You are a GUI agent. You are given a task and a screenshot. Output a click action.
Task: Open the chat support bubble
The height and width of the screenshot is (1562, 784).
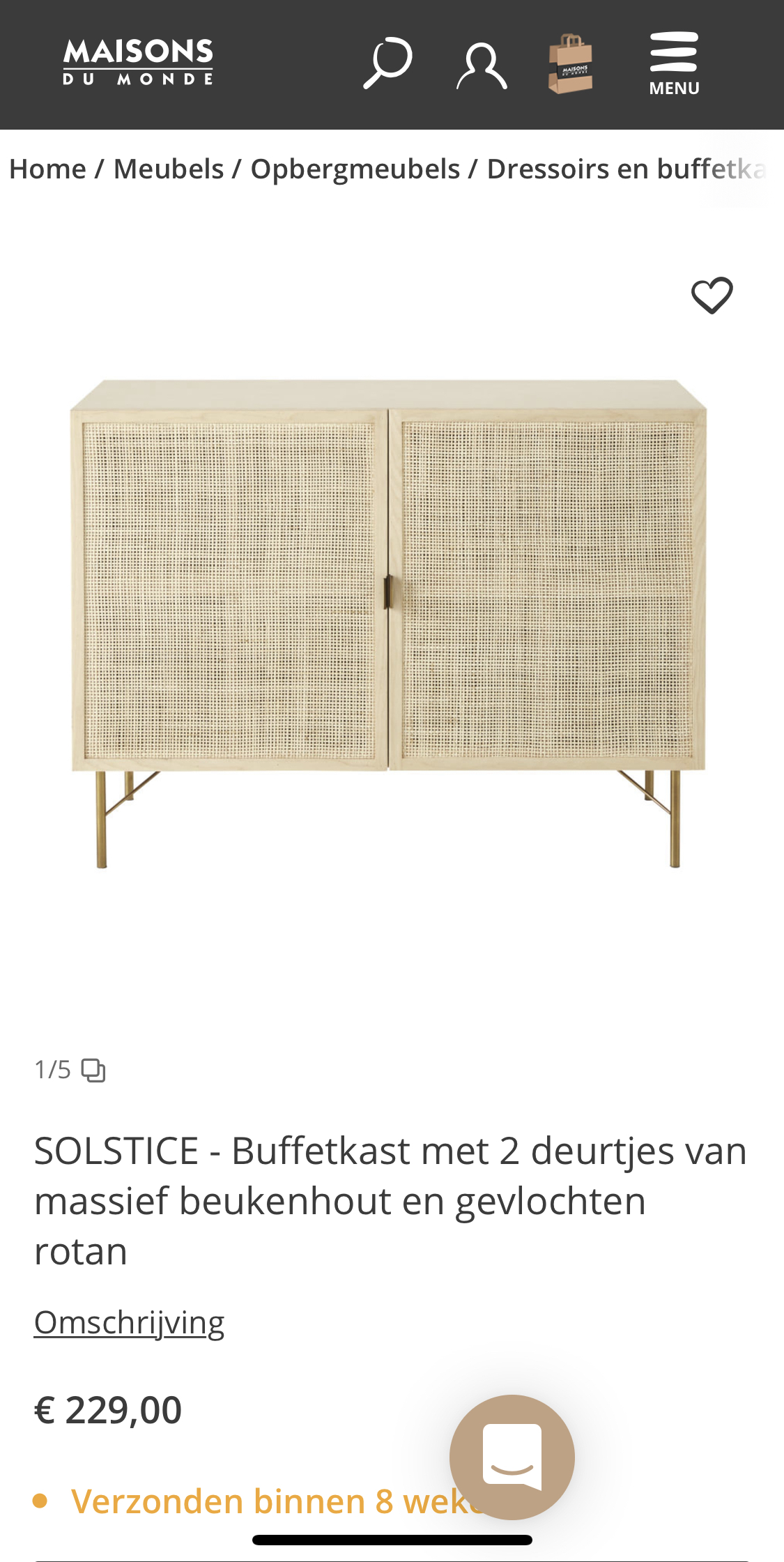coord(512,1457)
